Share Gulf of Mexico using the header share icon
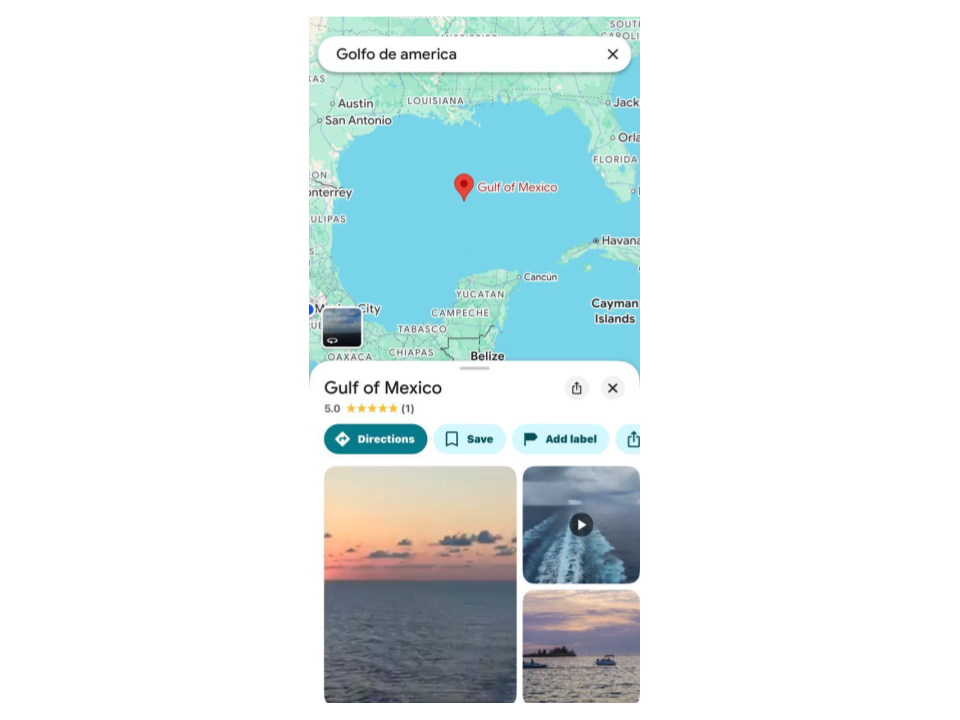 [x=576, y=388]
